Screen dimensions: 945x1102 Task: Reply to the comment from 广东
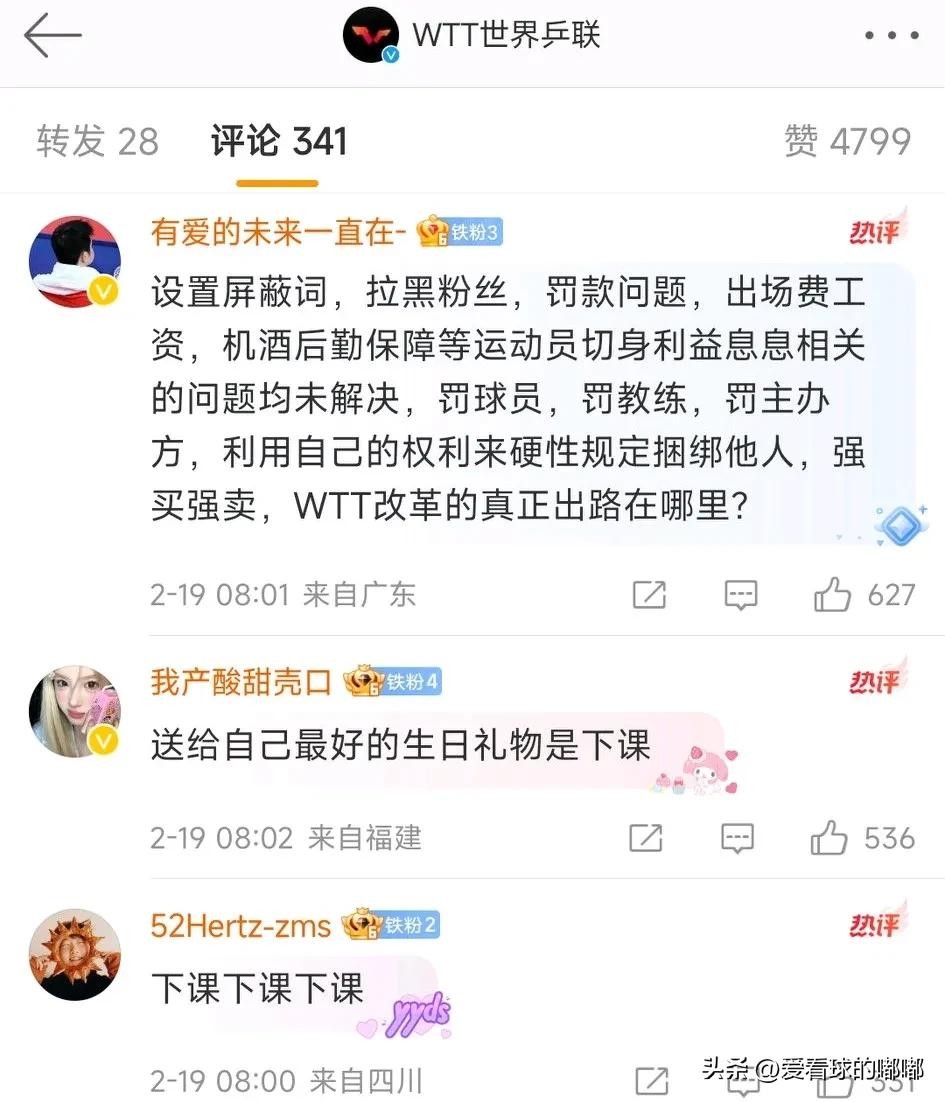740,595
